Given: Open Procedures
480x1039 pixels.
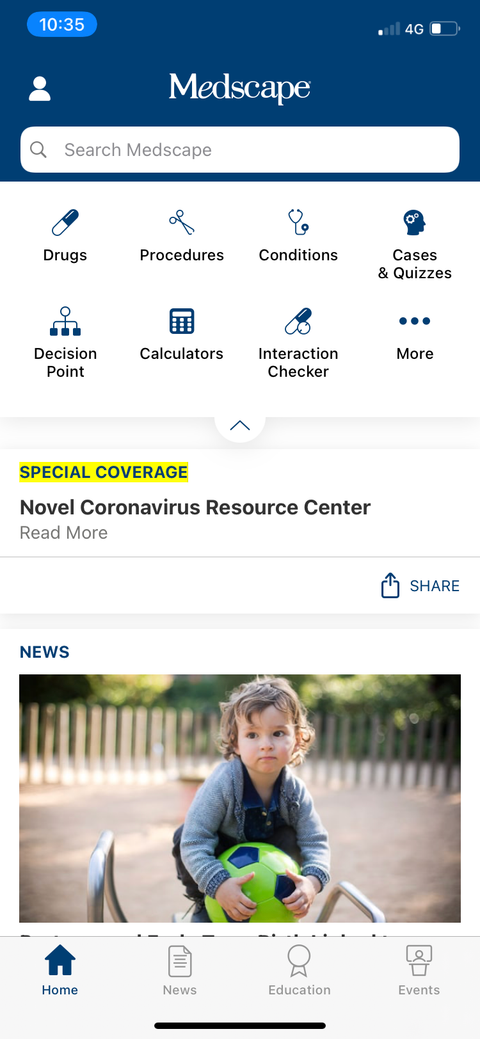Looking at the screenshot, I should [182, 235].
